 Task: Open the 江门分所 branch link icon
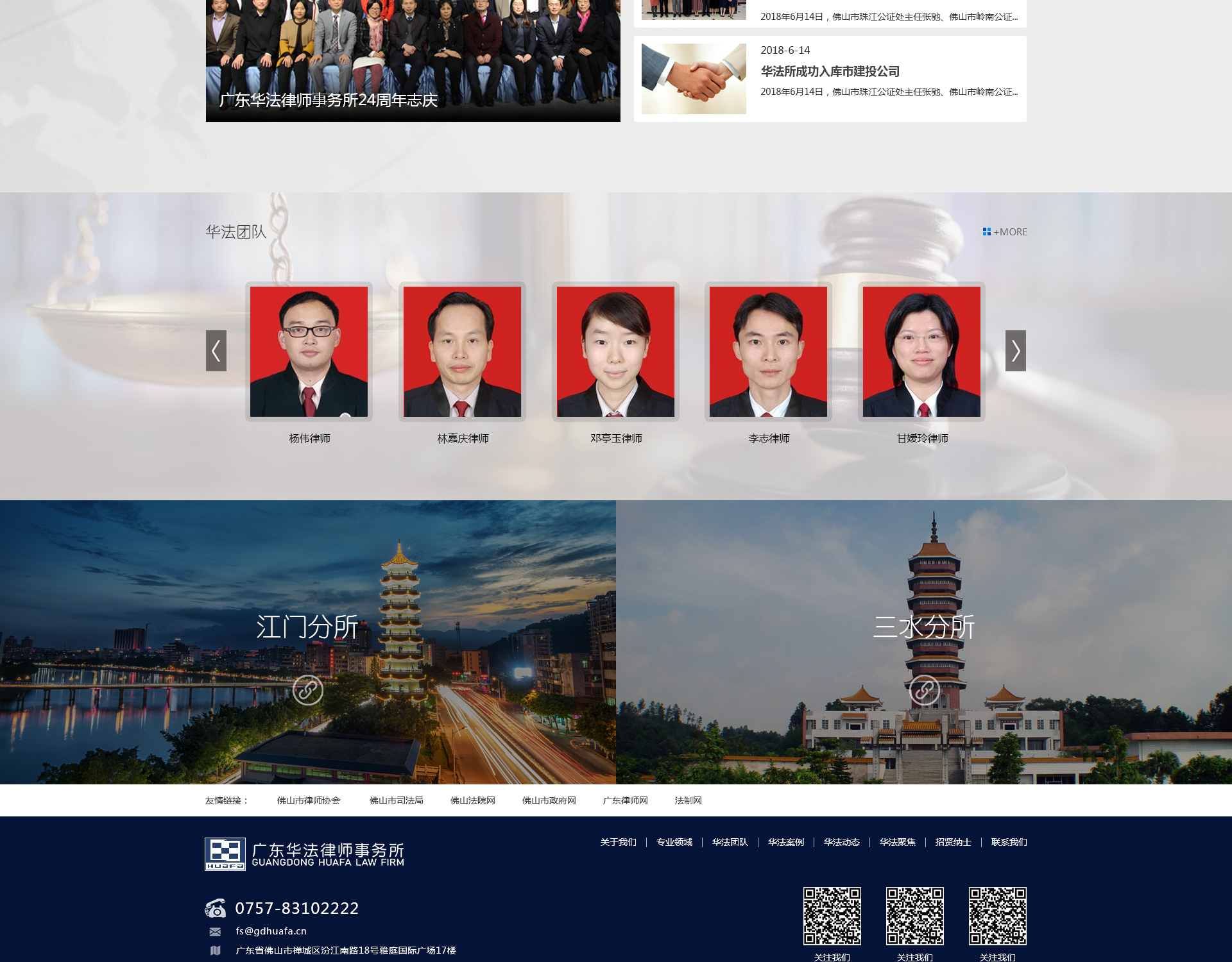(308, 690)
